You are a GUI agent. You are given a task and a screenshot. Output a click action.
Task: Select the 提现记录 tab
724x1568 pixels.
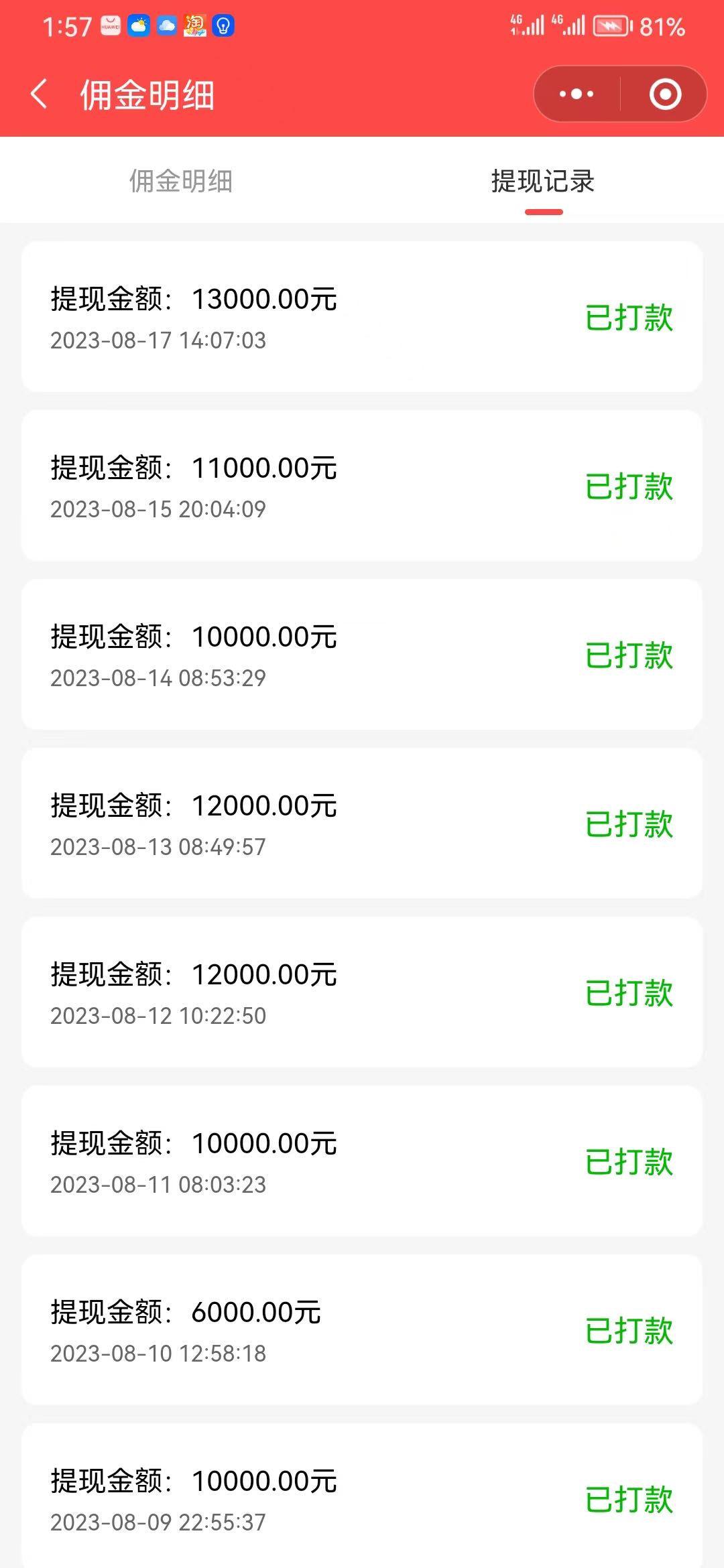point(543,181)
